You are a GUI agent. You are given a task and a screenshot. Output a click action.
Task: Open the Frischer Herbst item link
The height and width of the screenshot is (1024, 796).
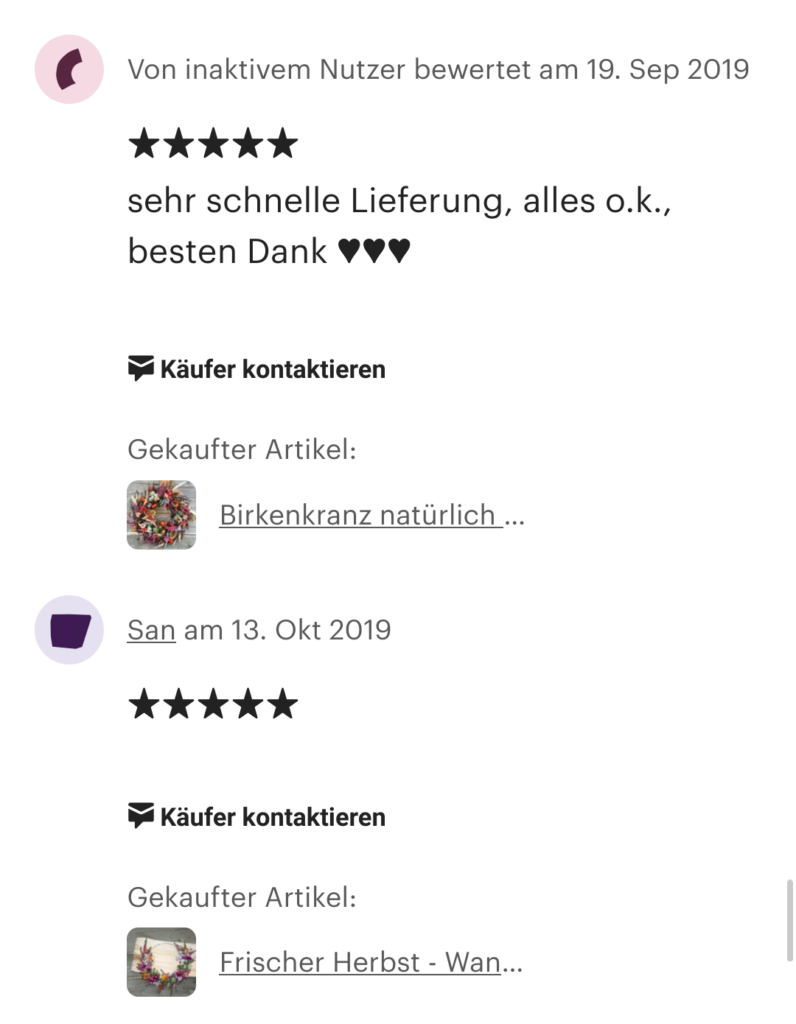(370, 962)
